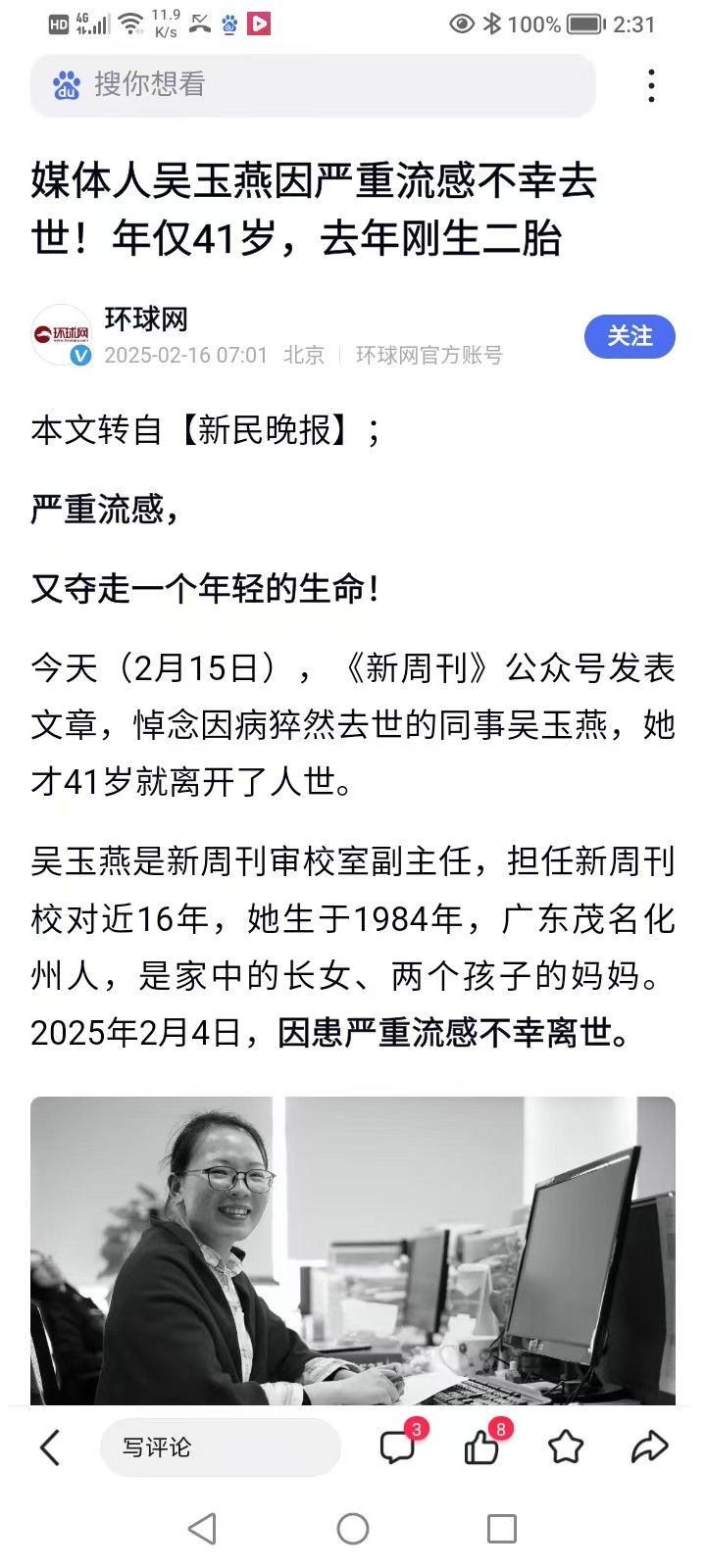Open the three-dot overflow menu

[651, 85]
